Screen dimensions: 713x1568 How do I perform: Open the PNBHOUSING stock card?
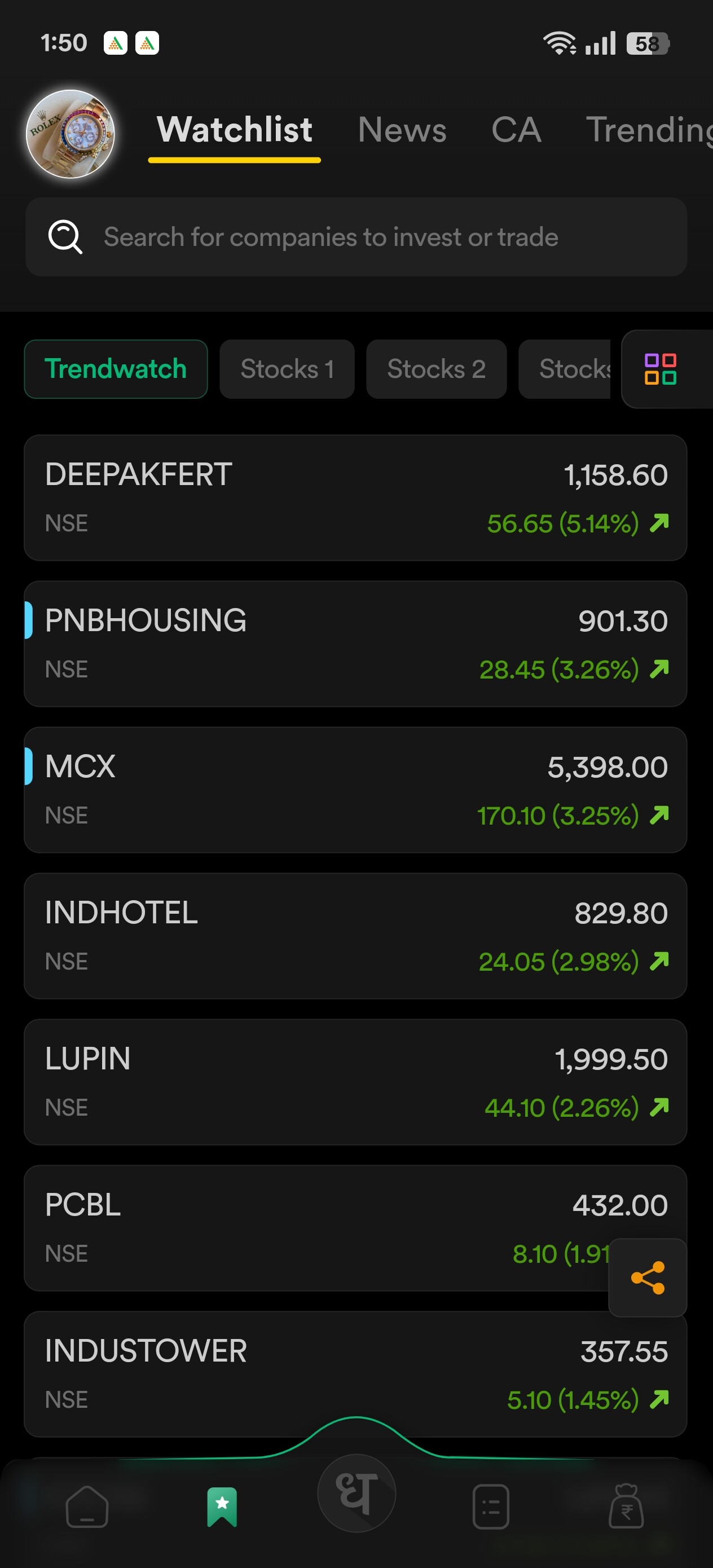click(x=355, y=644)
